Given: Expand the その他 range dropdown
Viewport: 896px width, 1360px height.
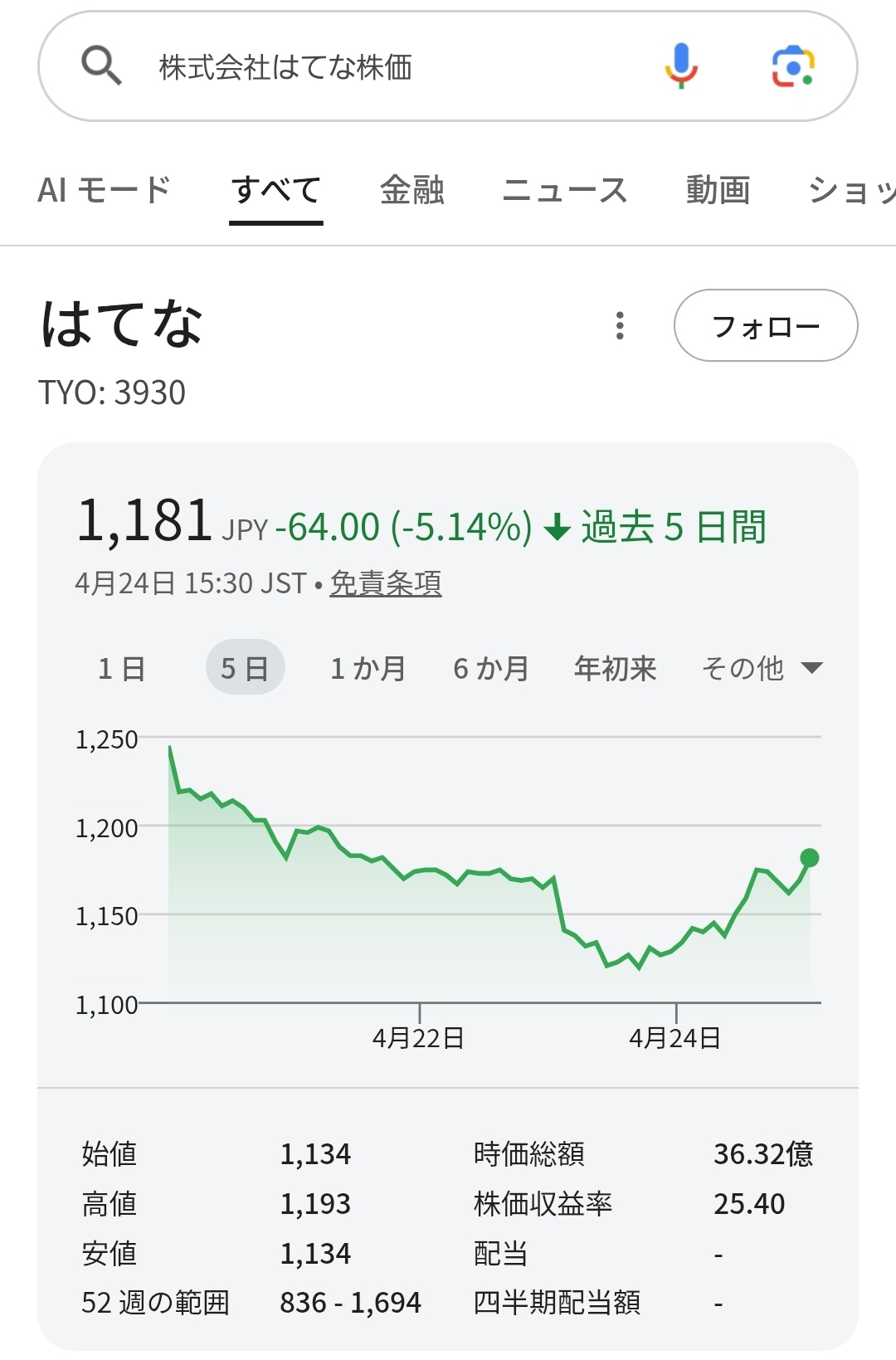Looking at the screenshot, I should point(762,668).
